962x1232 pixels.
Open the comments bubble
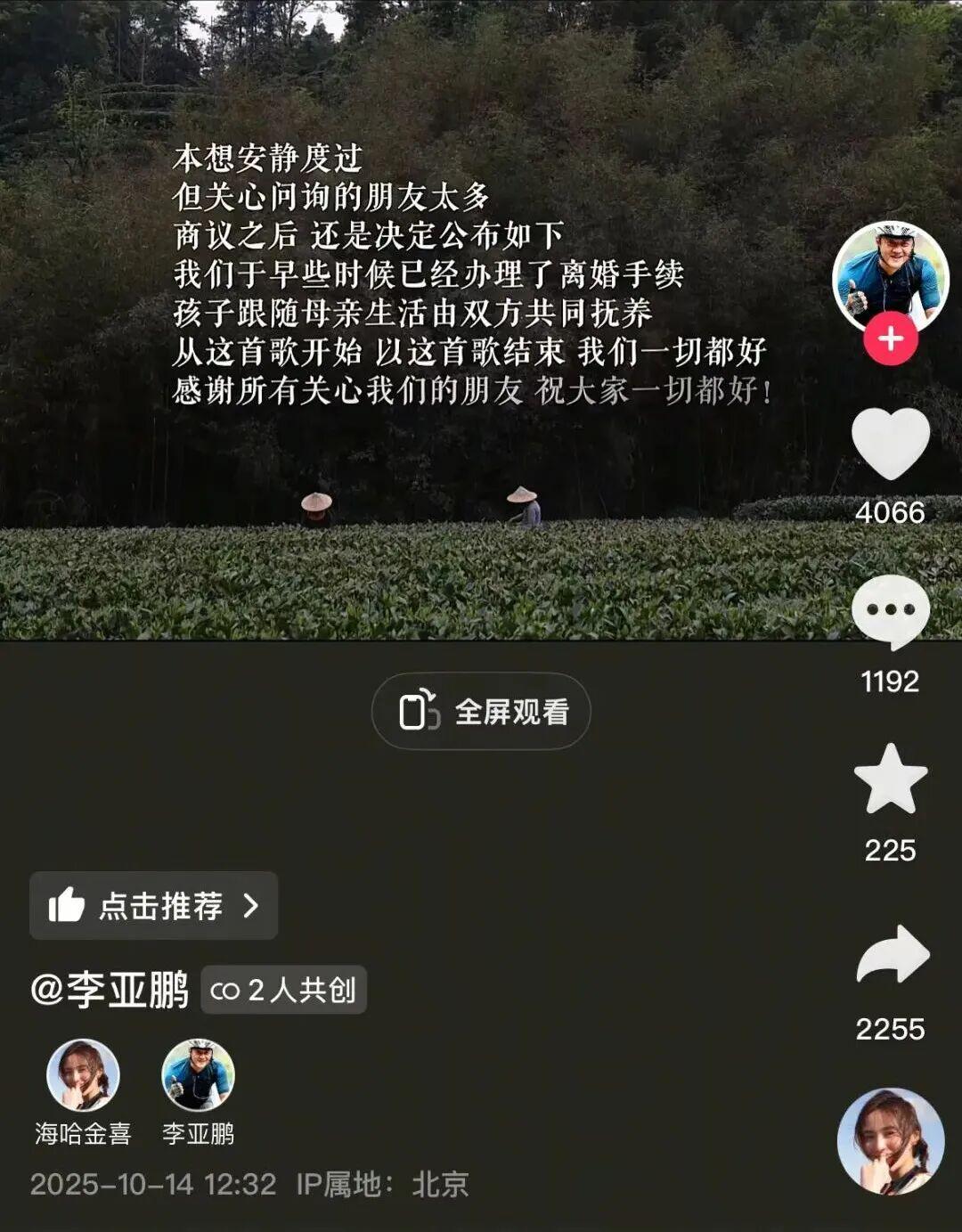(890, 611)
